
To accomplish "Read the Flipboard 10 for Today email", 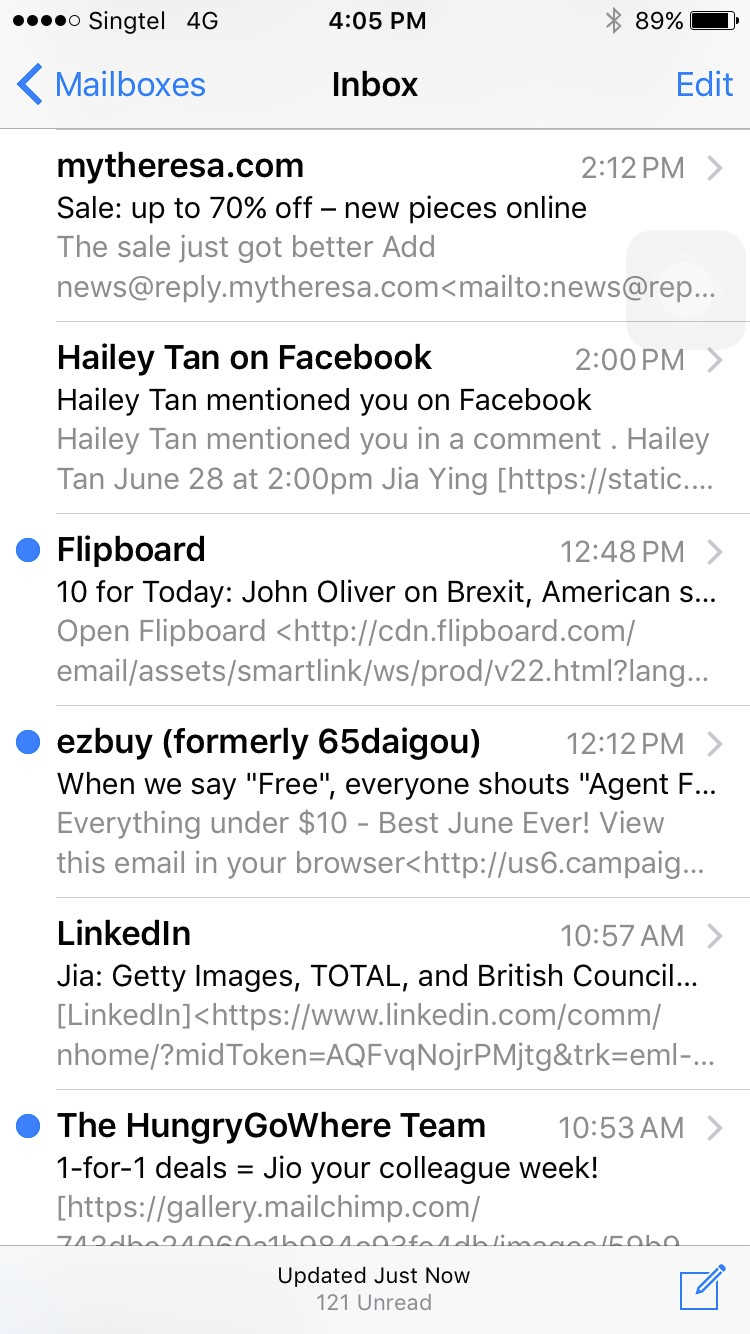I will (375, 610).
